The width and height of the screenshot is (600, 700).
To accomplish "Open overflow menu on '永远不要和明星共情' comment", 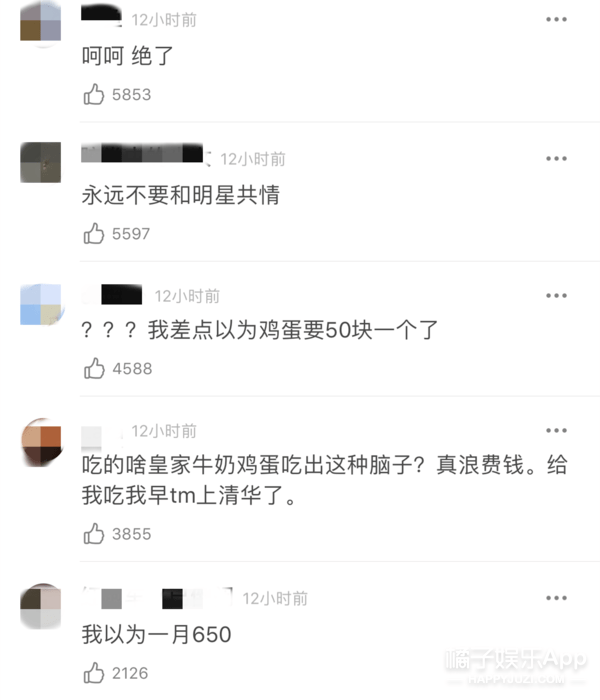I will pos(555,158).
